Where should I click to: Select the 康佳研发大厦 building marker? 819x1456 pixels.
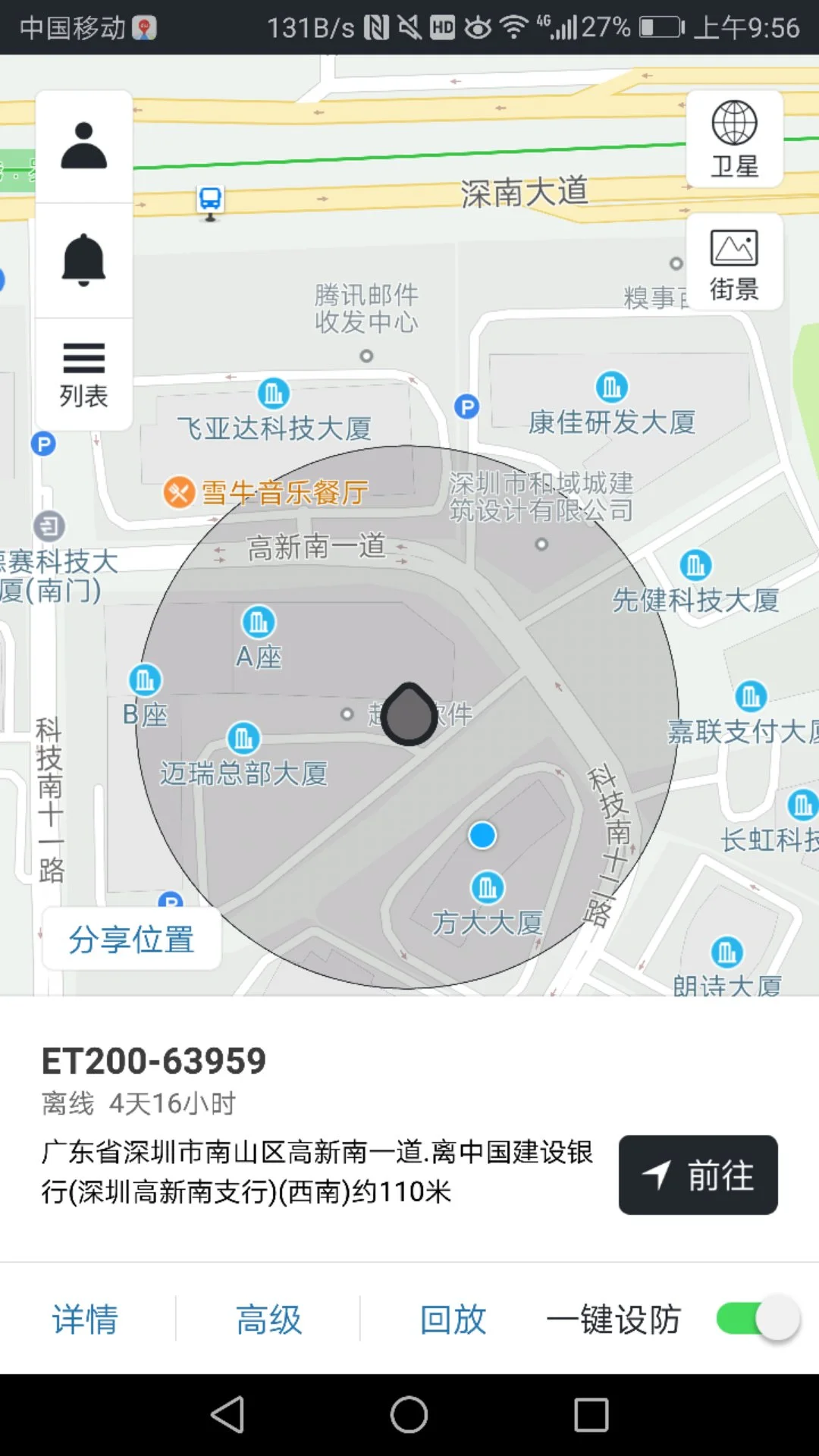[x=612, y=386]
